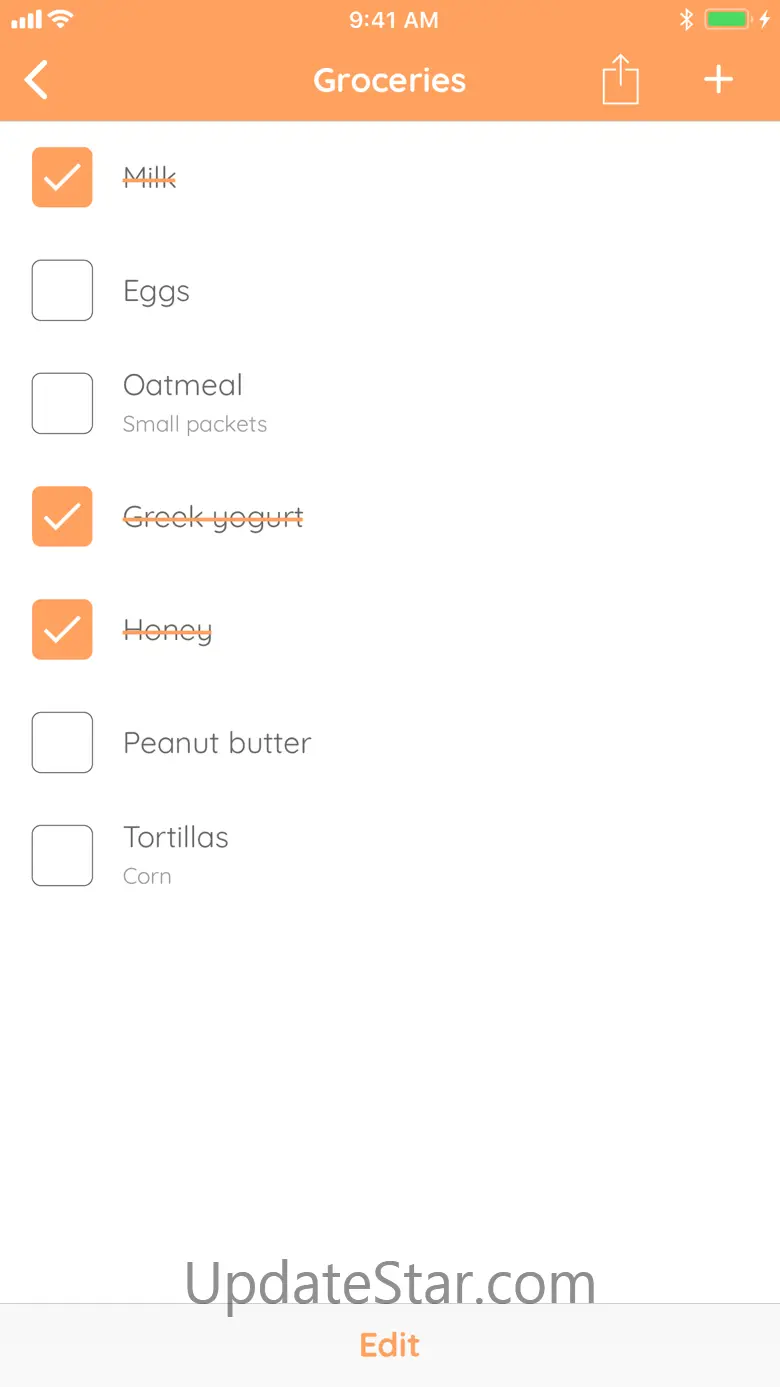Screen dimensions: 780x1387
Task: Tap the Edit button
Action: 390,1345
